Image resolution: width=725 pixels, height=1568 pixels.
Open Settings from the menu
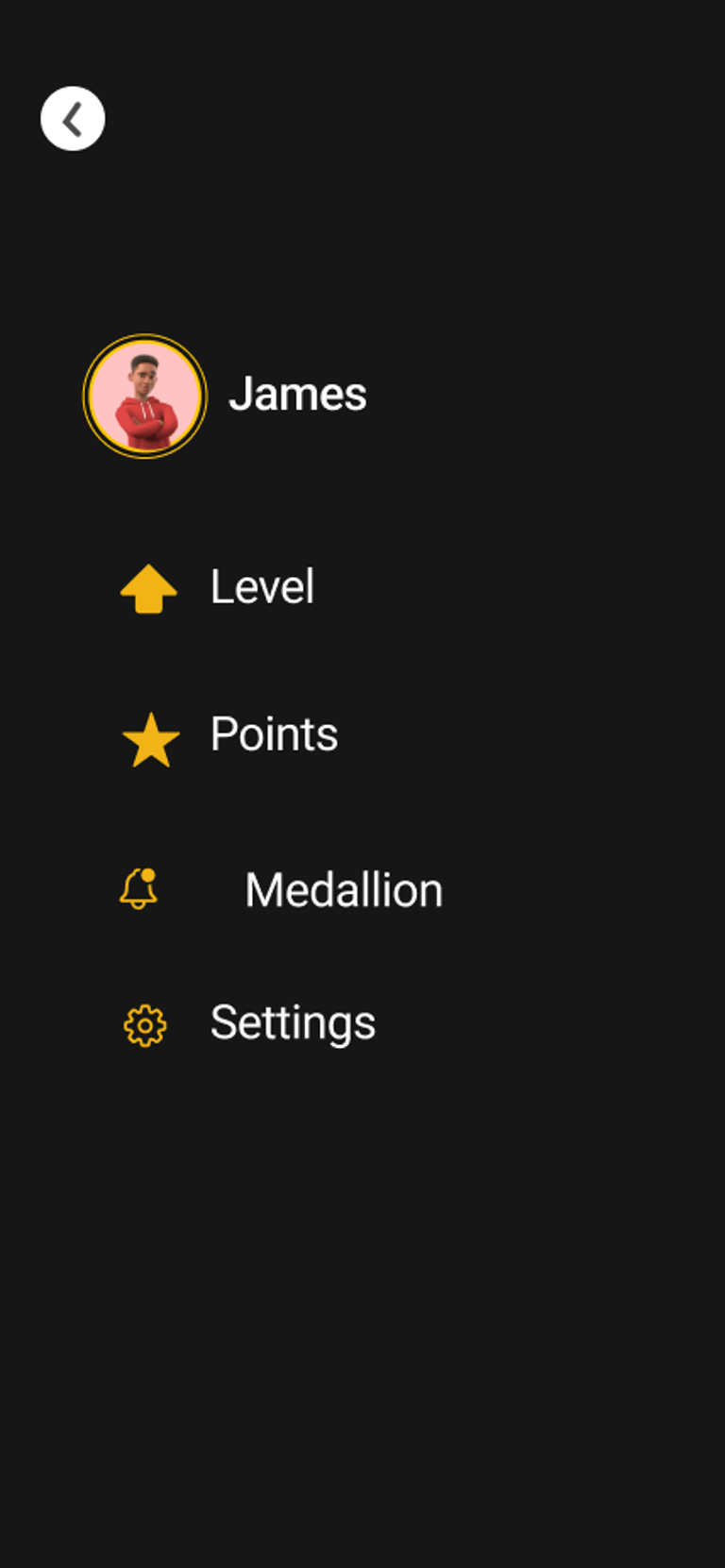(292, 1023)
